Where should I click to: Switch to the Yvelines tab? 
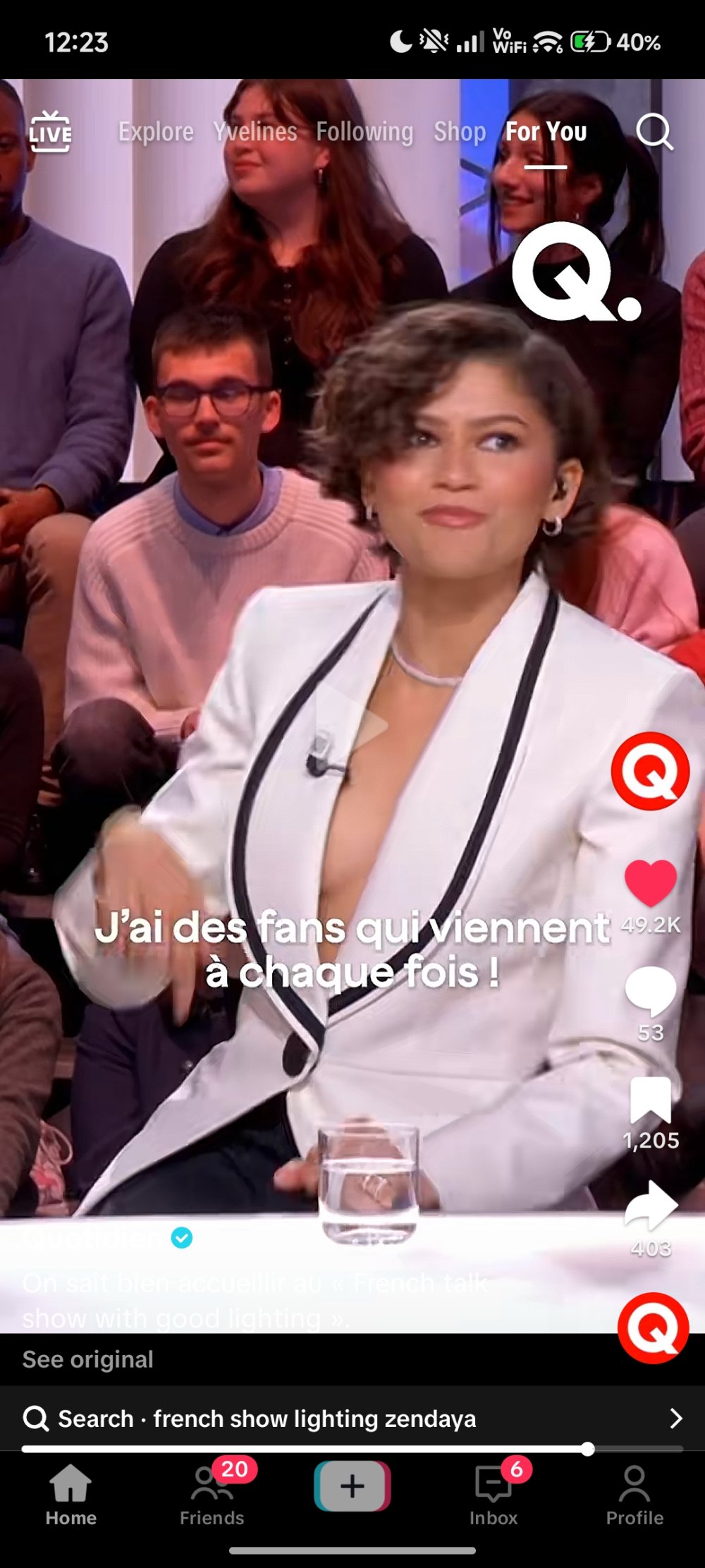coord(255,132)
